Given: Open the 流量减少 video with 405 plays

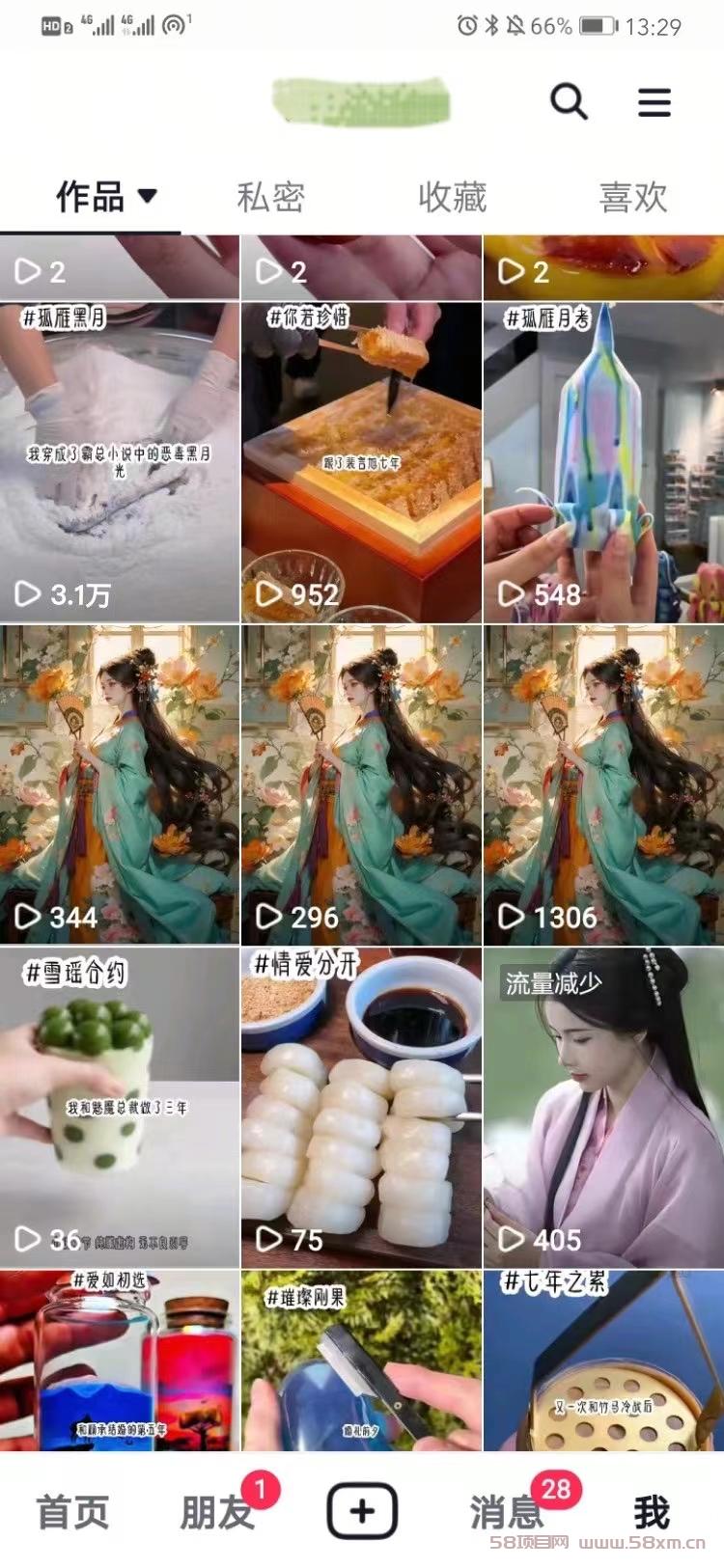Looking at the screenshot, I should click(x=603, y=1107).
